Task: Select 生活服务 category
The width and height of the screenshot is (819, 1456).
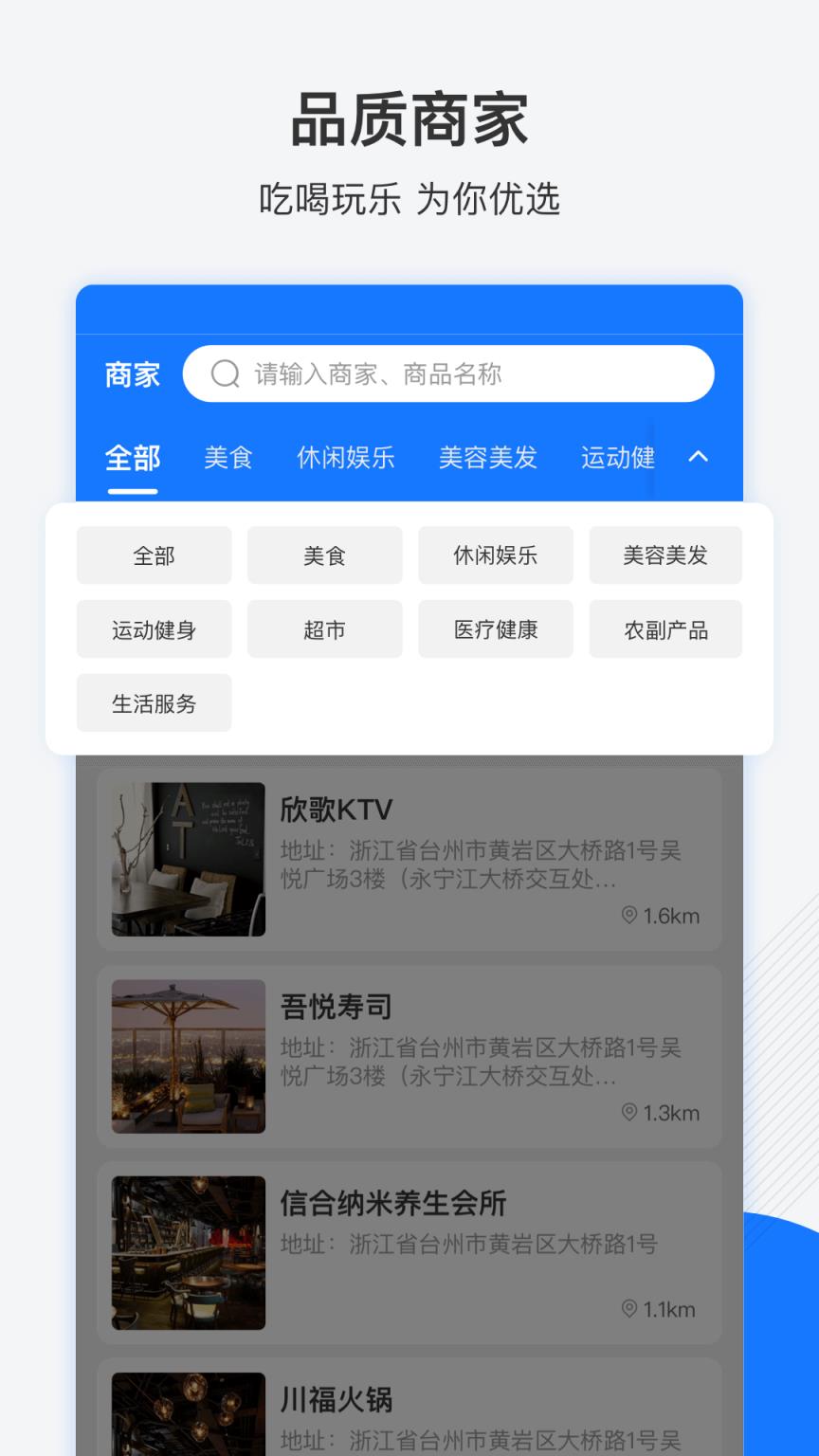Action: tap(154, 702)
